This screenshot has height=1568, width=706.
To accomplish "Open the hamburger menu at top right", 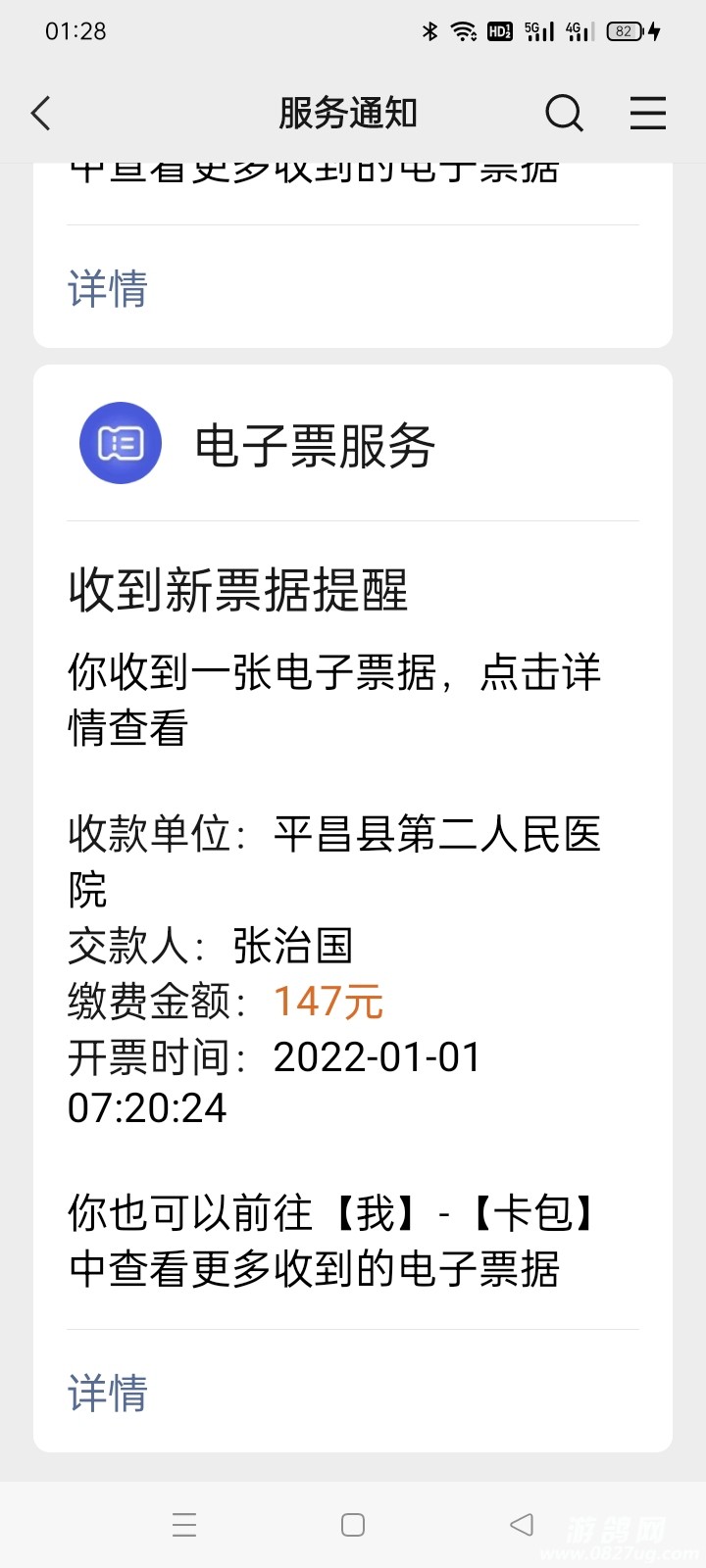I will 647,114.
